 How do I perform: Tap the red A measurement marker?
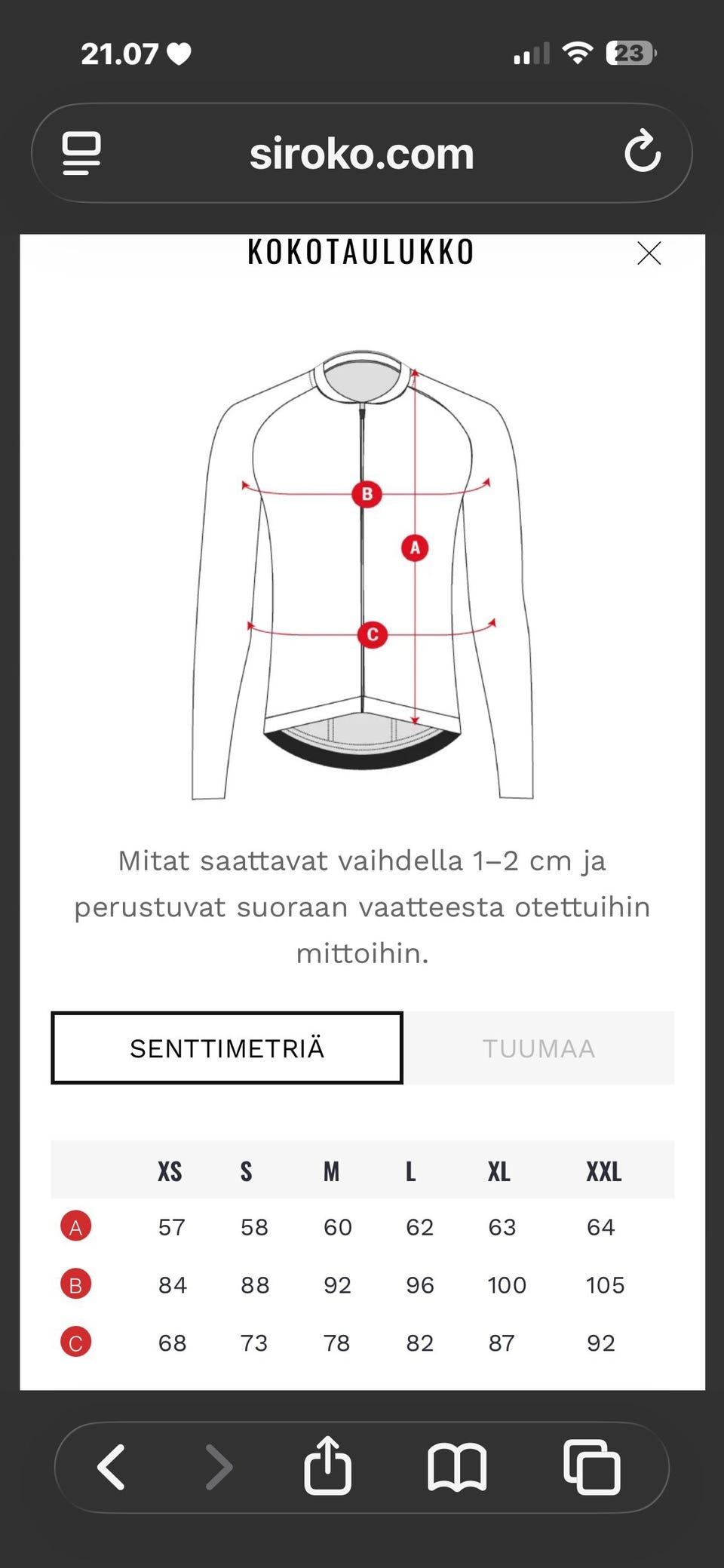(x=414, y=548)
